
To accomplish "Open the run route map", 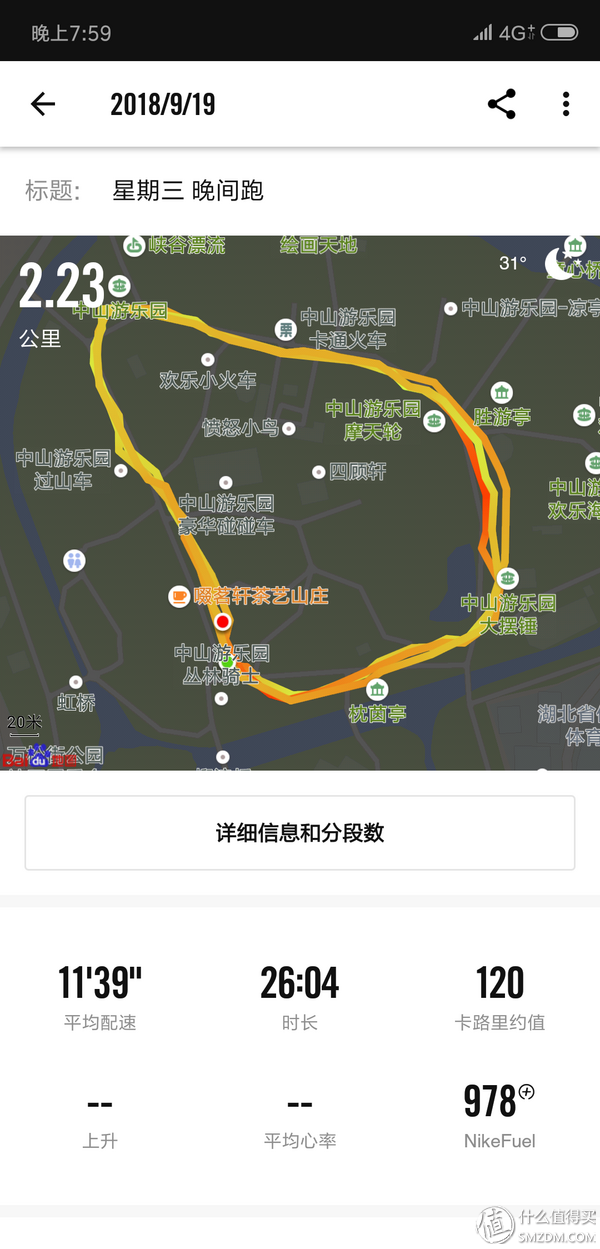I will 300,500.
